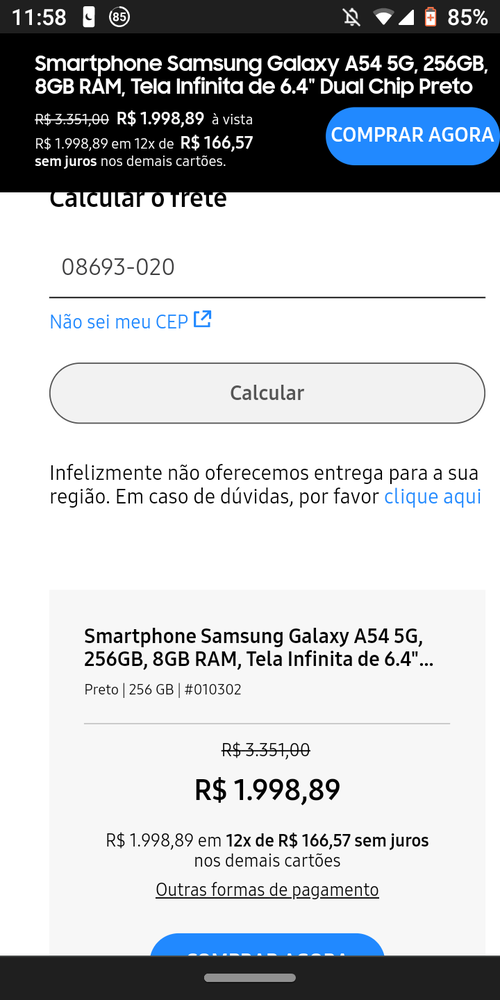Tap COMPRAR AGORA in the top banner
500x1000 pixels.
point(412,135)
